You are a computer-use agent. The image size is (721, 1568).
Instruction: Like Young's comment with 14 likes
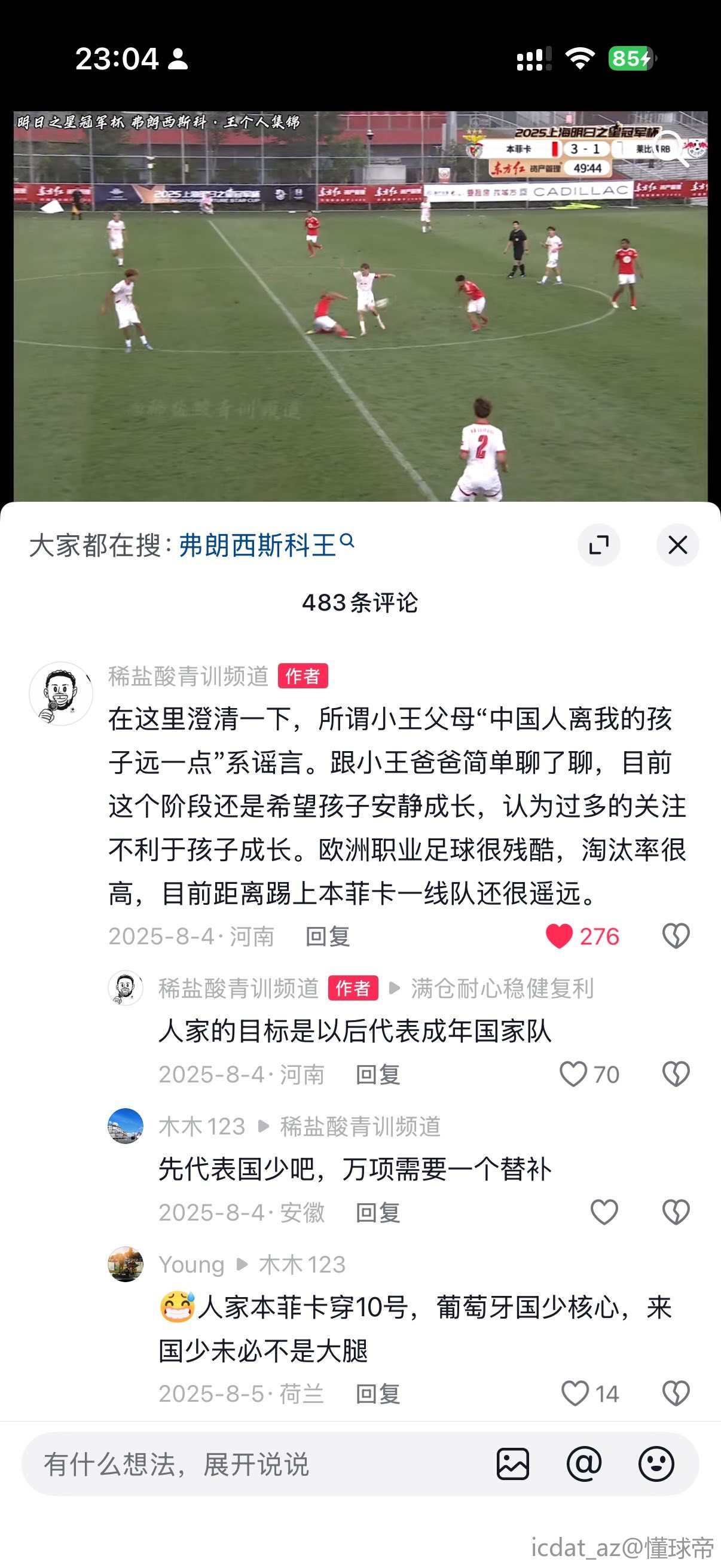(575, 1393)
